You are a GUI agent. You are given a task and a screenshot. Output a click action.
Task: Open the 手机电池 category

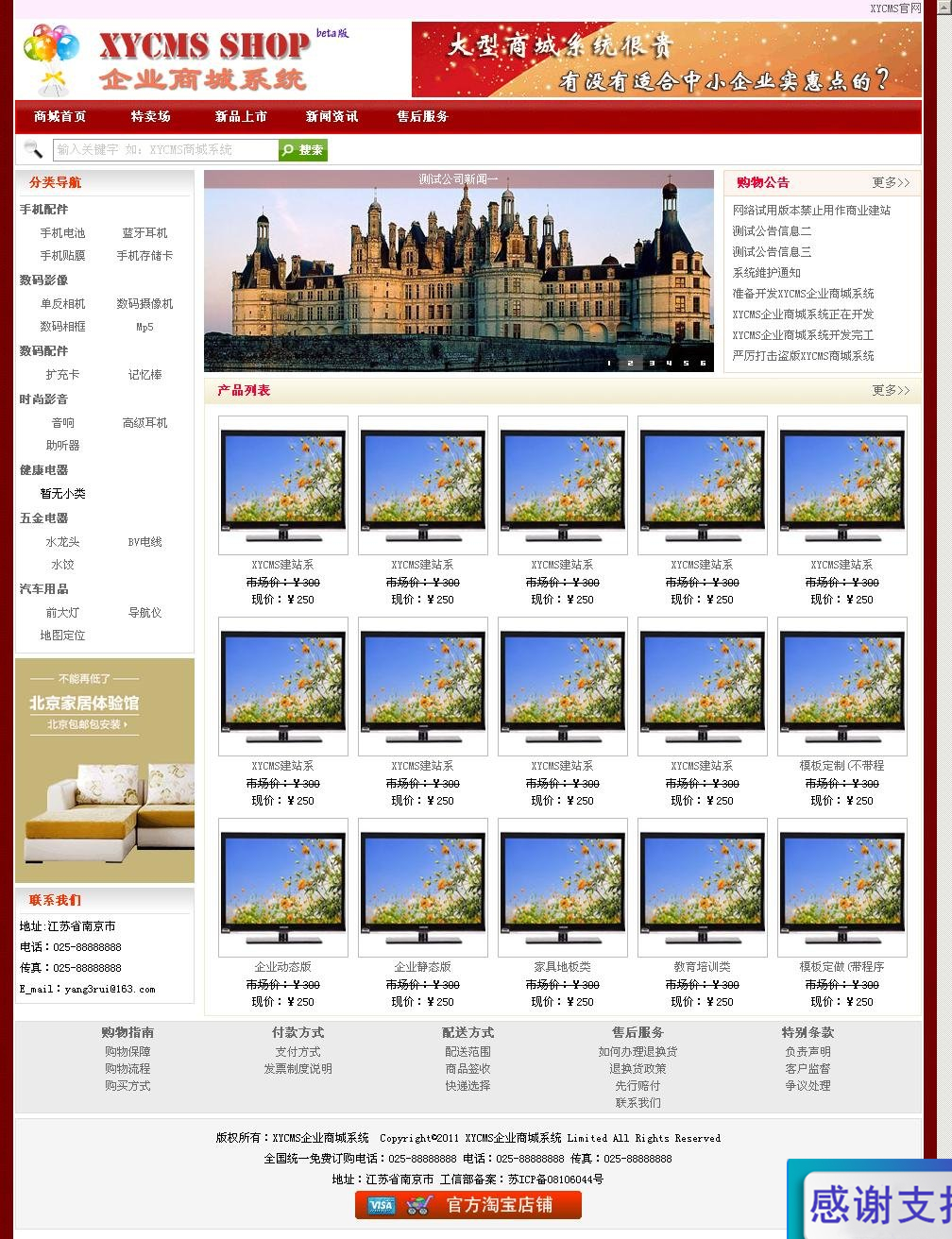pos(62,233)
